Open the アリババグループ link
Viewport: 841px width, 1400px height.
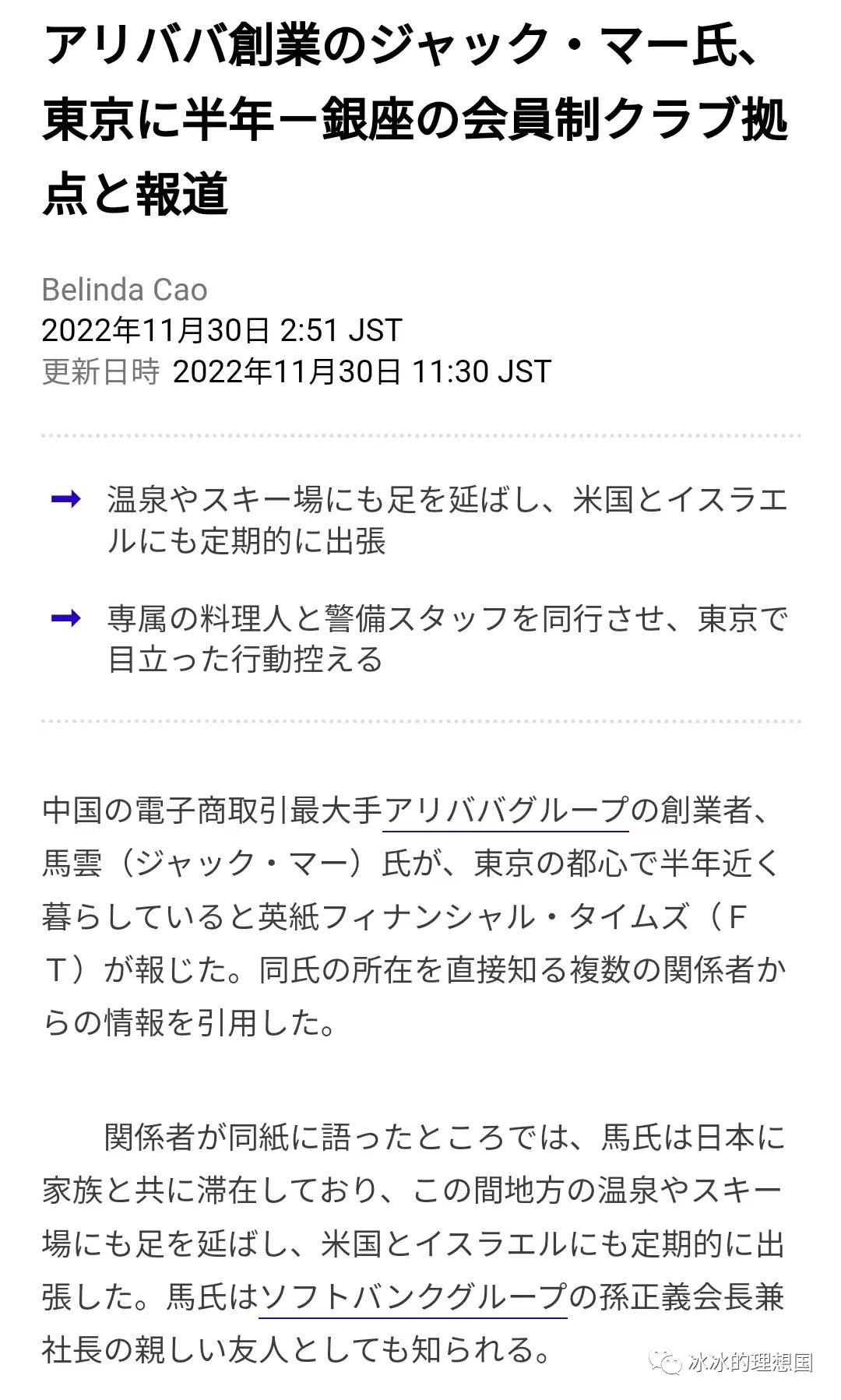[x=505, y=810]
